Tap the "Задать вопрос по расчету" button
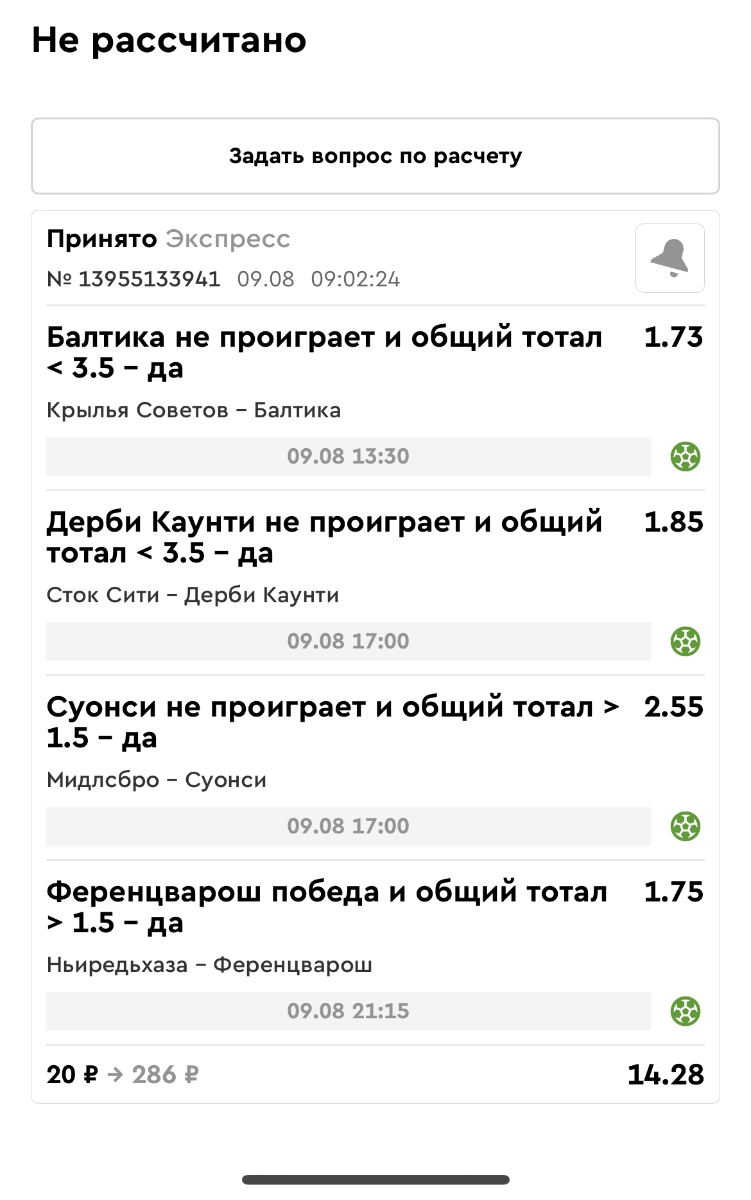 [375, 156]
